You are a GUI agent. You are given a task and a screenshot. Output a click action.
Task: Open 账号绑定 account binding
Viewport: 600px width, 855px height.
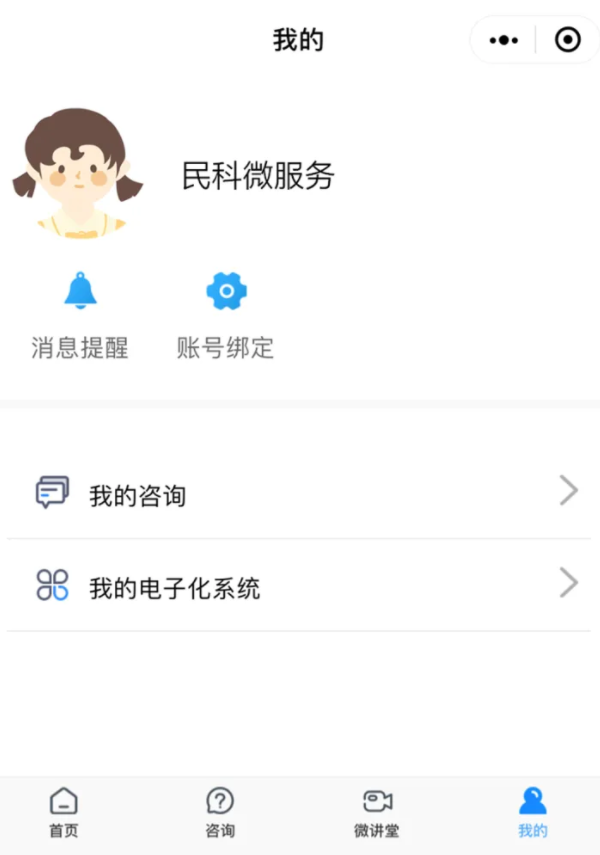[x=225, y=315]
